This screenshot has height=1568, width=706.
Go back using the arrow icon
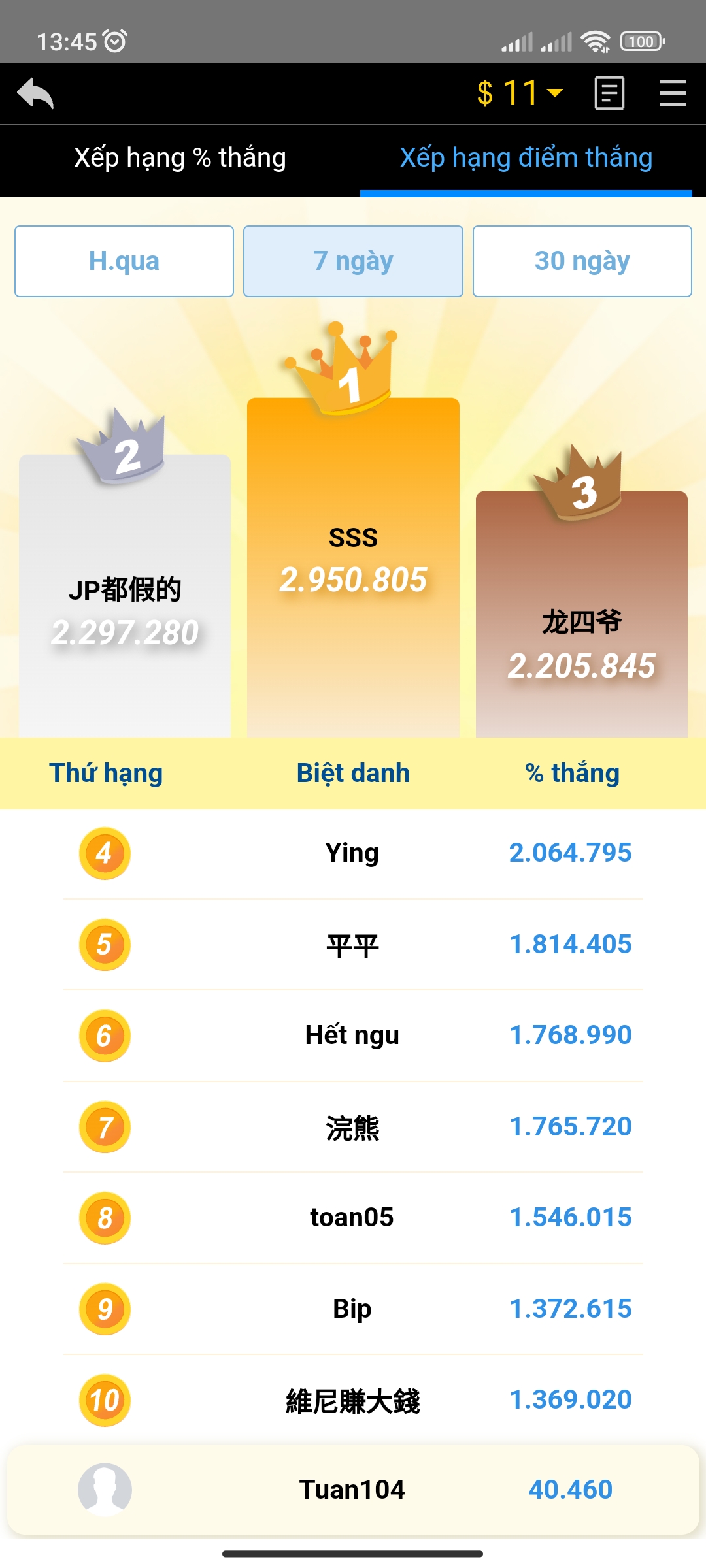35,93
